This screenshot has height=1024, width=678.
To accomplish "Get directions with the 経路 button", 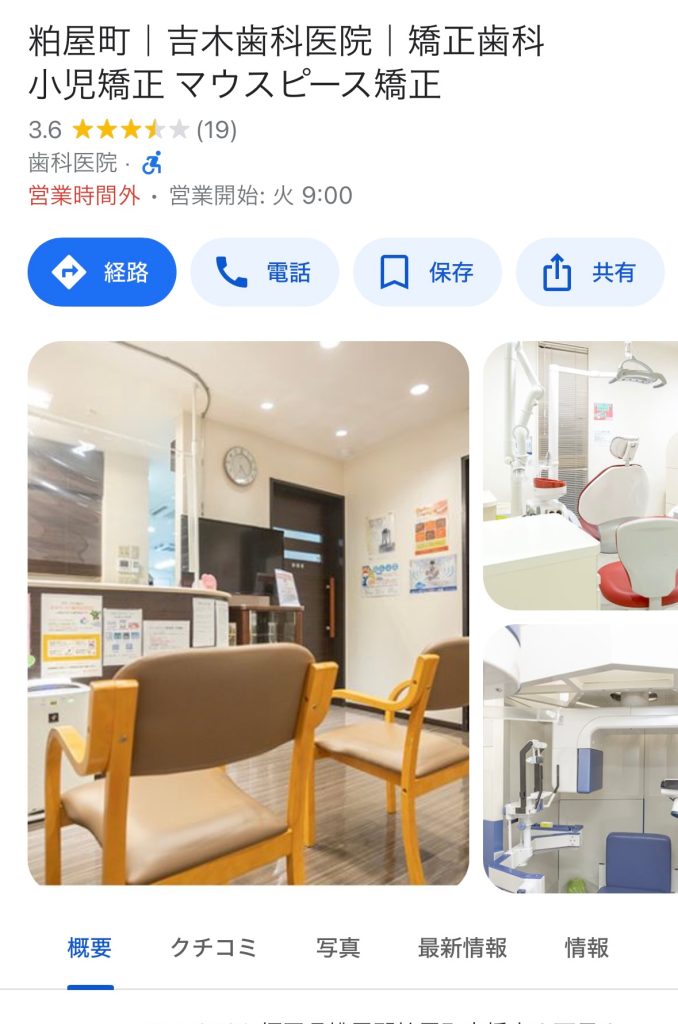I will pyautogui.click(x=102, y=272).
